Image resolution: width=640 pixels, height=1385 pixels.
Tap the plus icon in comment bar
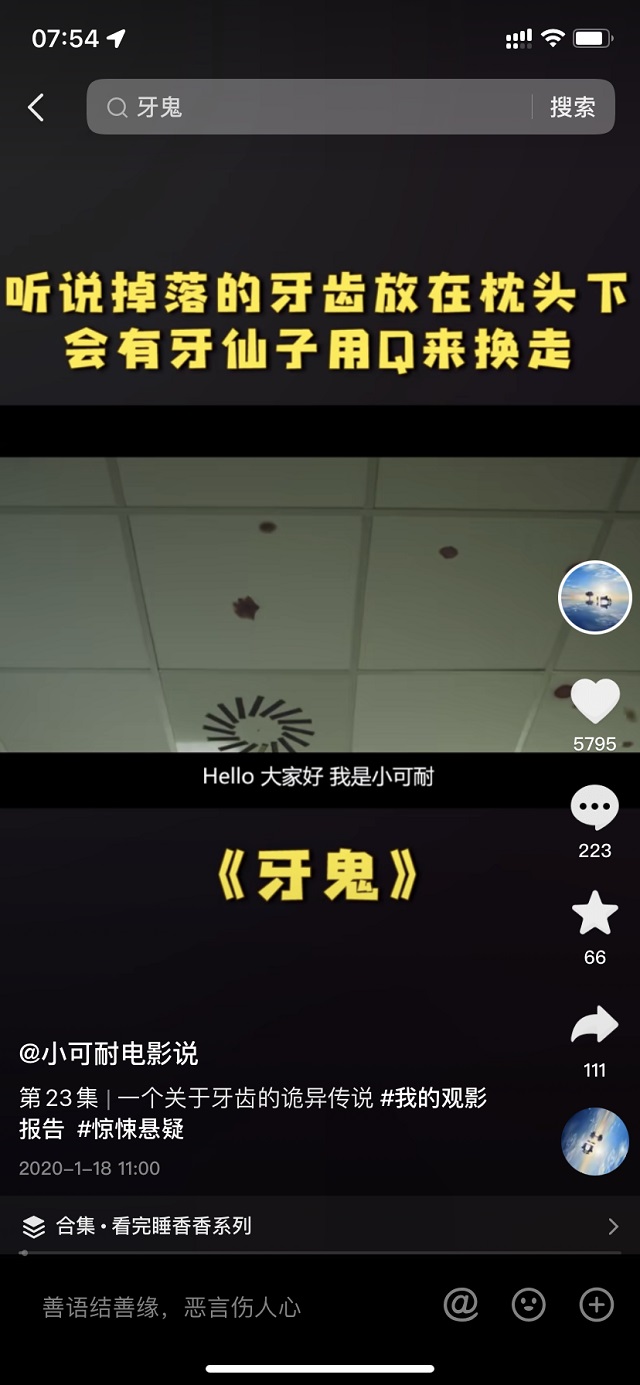pos(597,1304)
